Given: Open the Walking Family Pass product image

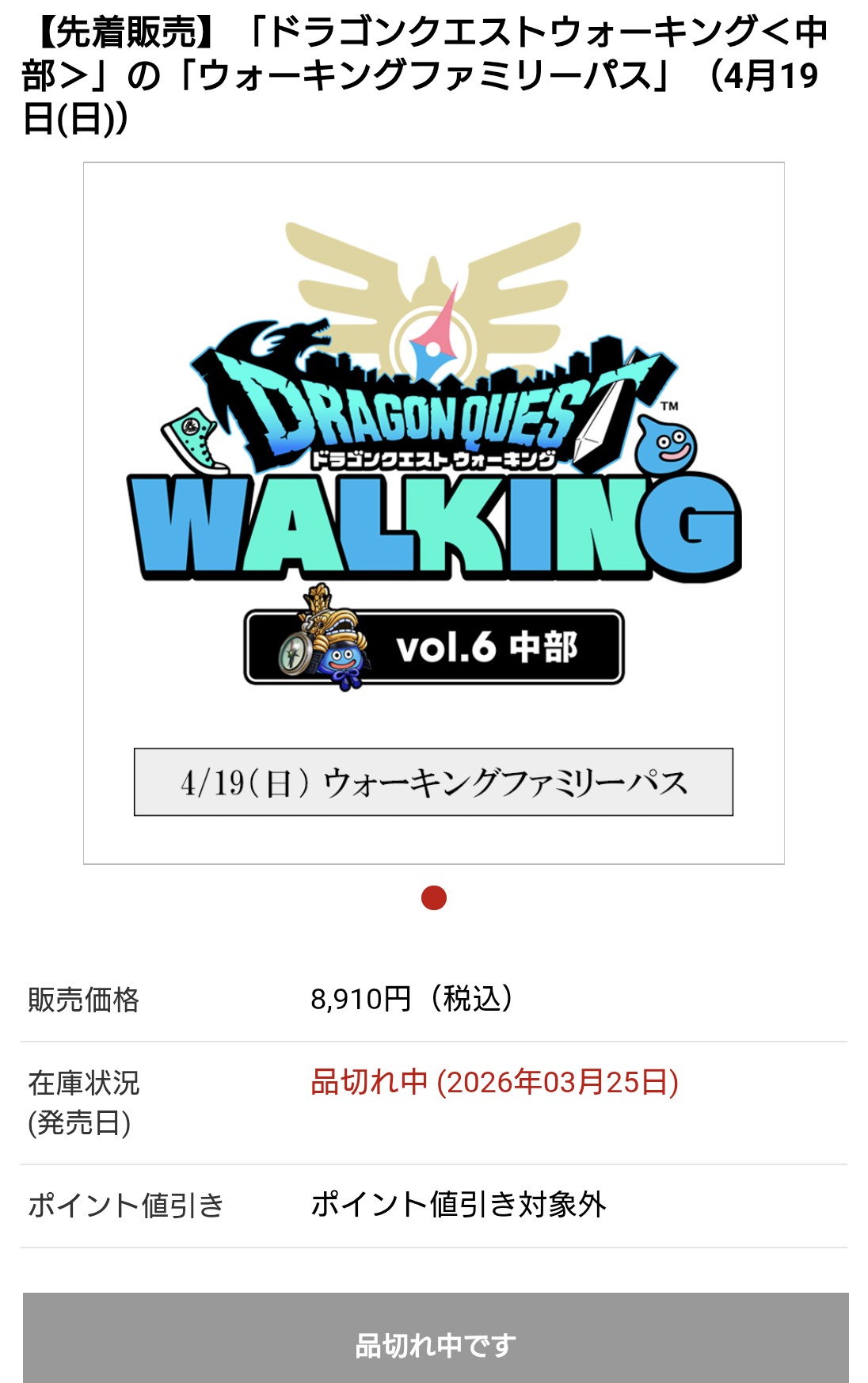Looking at the screenshot, I should pos(433,513).
